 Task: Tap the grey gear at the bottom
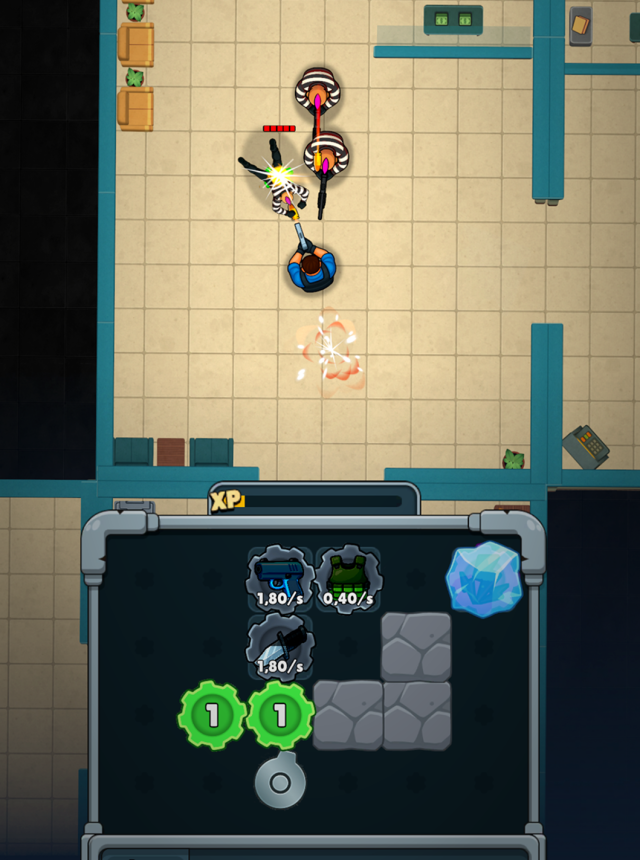279,782
